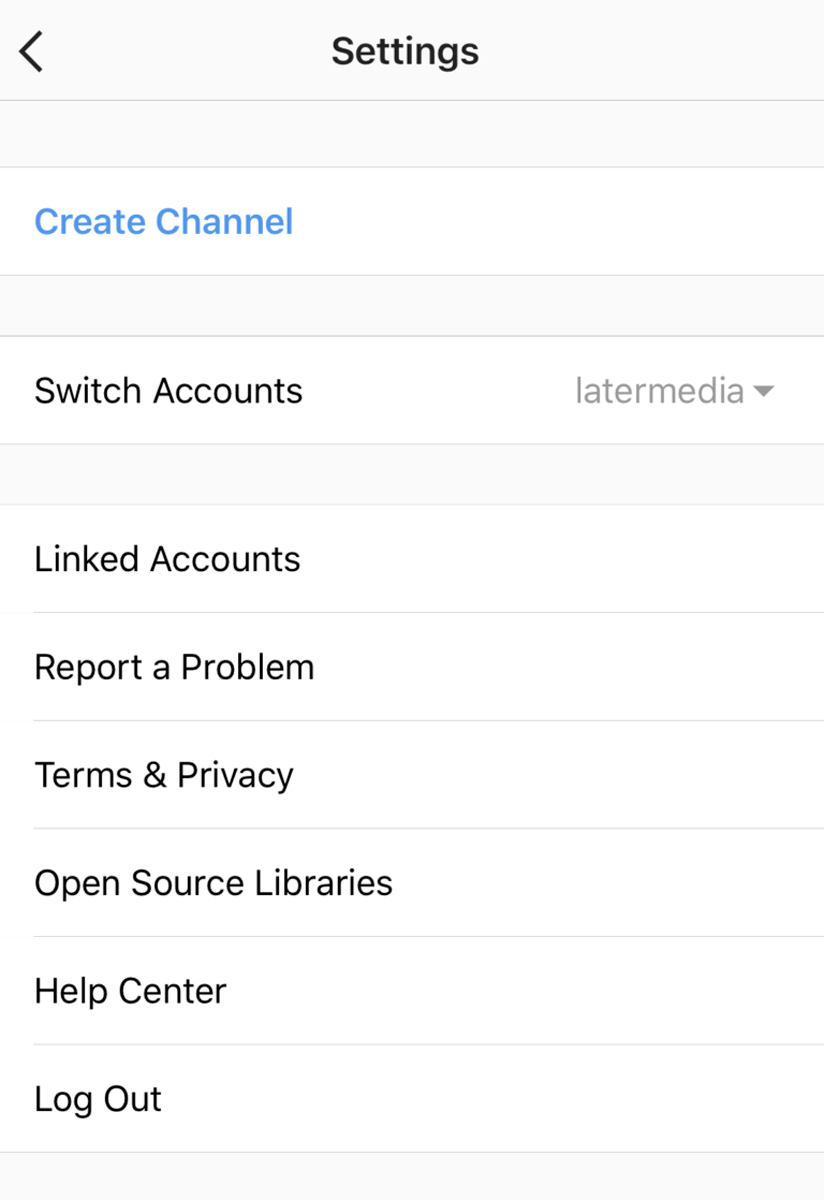Open Open Source Libraries
Viewport: 824px width, 1200px height.
click(x=213, y=883)
